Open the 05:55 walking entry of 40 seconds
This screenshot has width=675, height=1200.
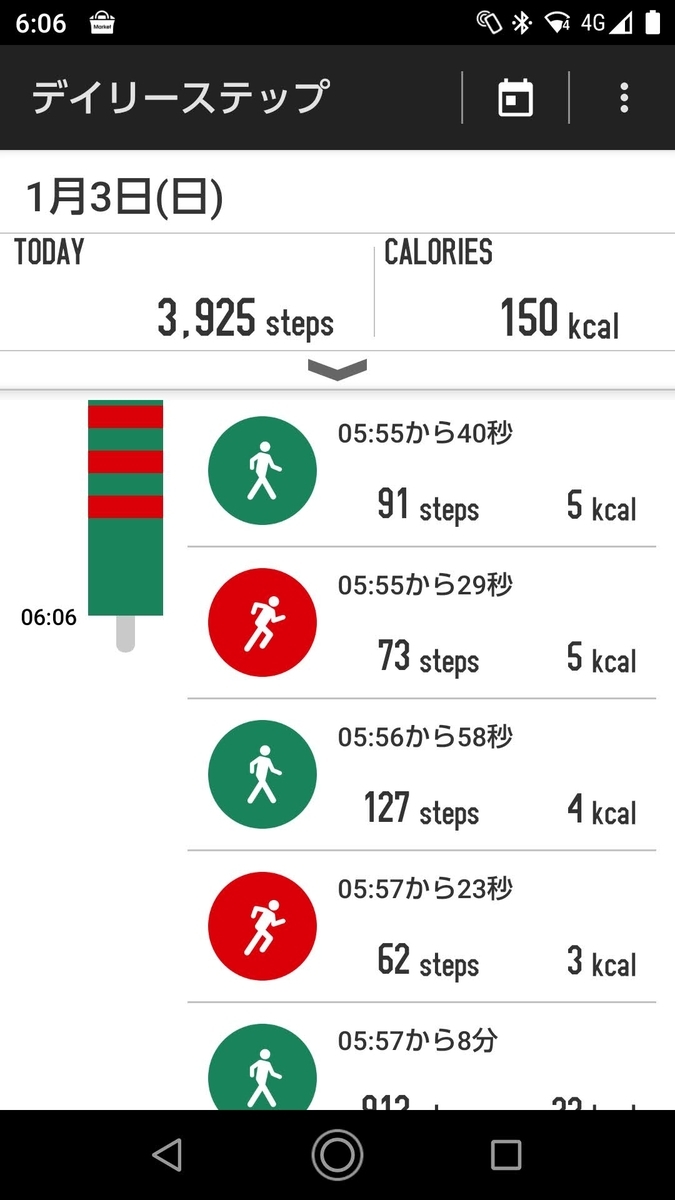pos(421,472)
